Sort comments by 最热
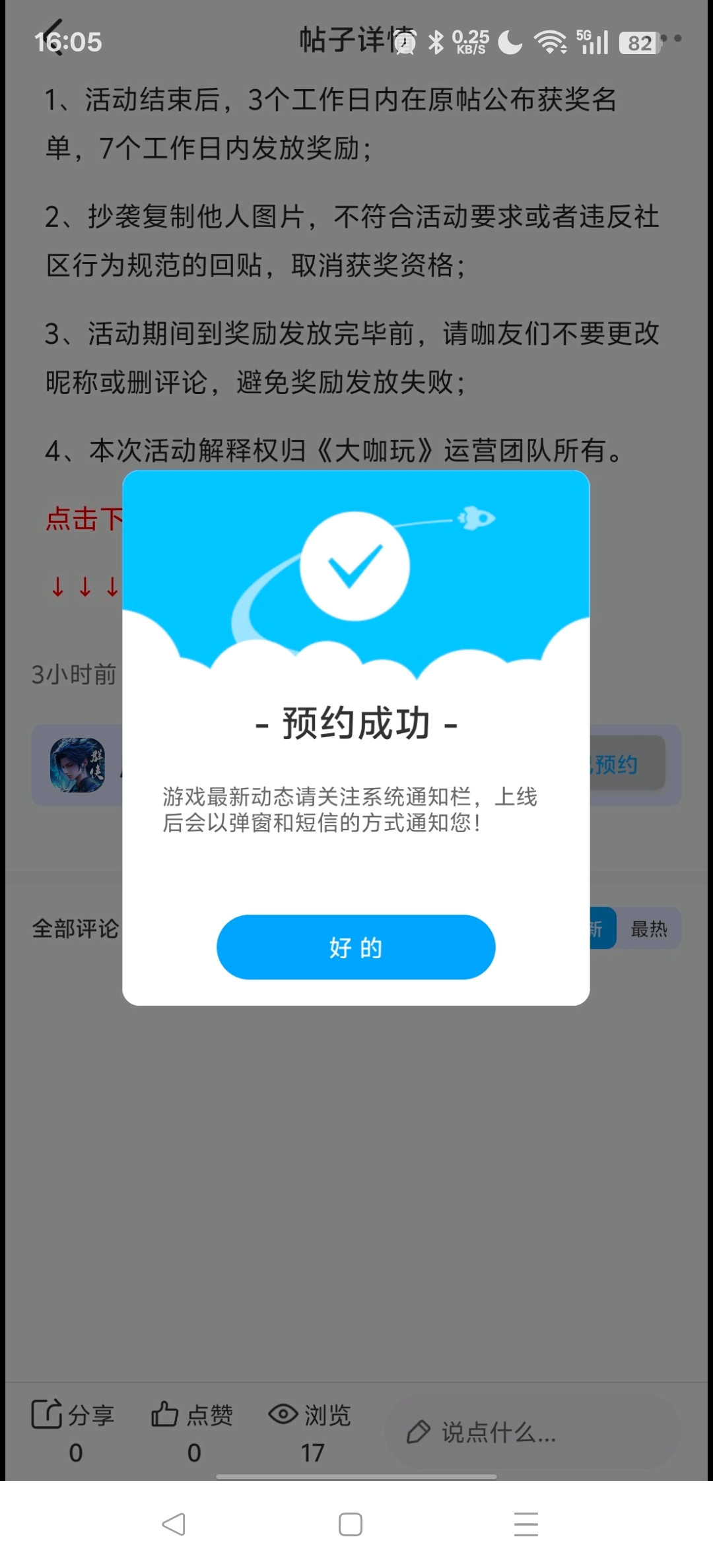Screen dimensions: 713x1568 (648, 929)
